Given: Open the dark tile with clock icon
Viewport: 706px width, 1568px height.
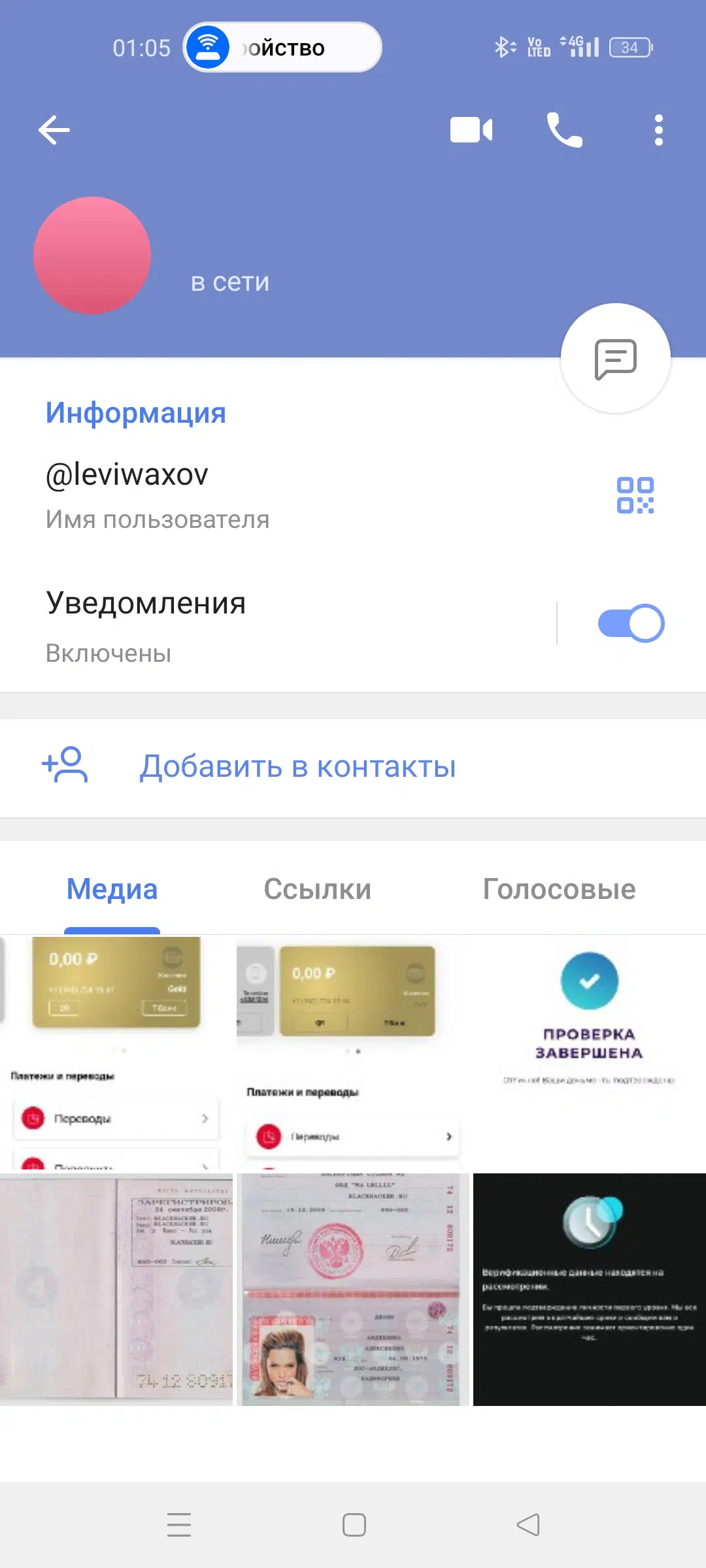Looking at the screenshot, I should 590,1289.
